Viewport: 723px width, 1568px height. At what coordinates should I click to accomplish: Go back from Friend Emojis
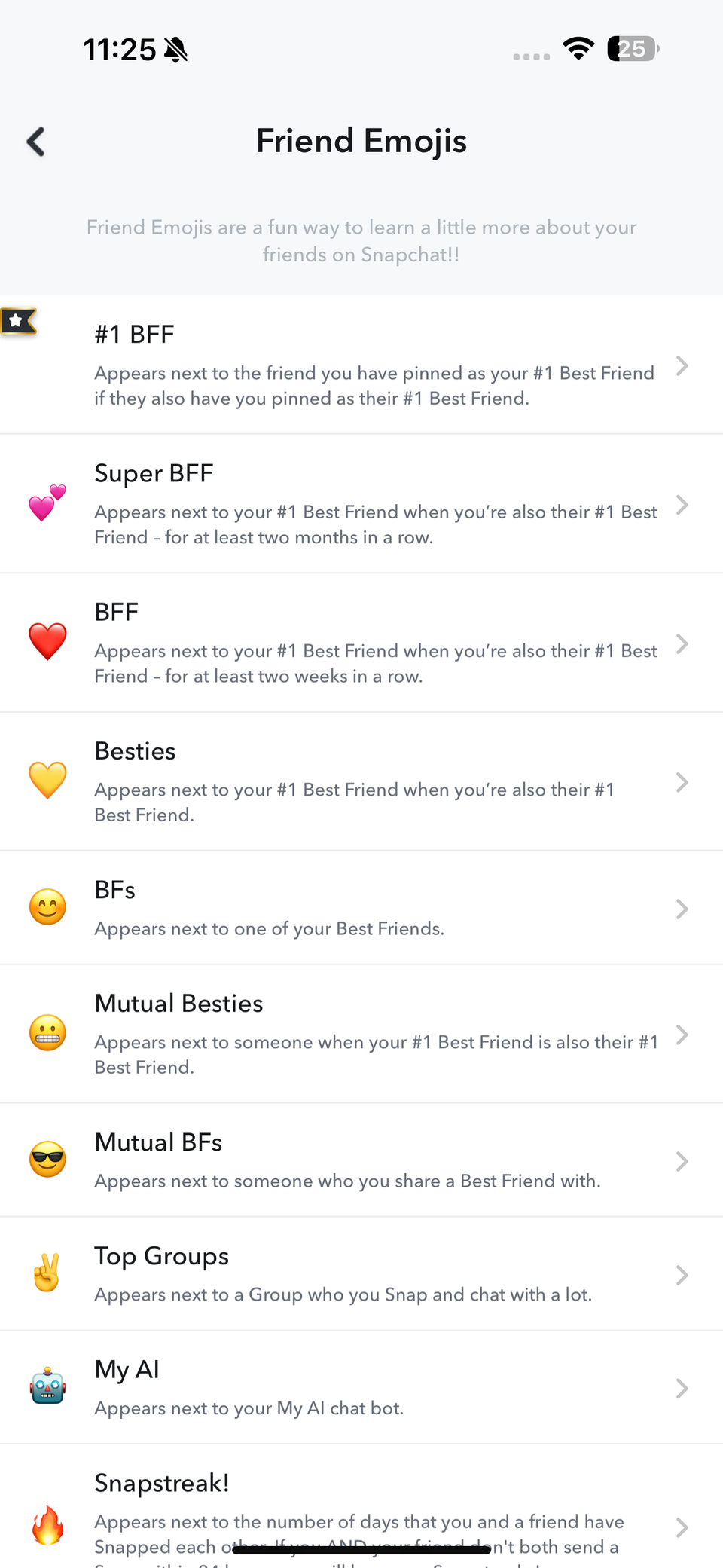(x=36, y=142)
